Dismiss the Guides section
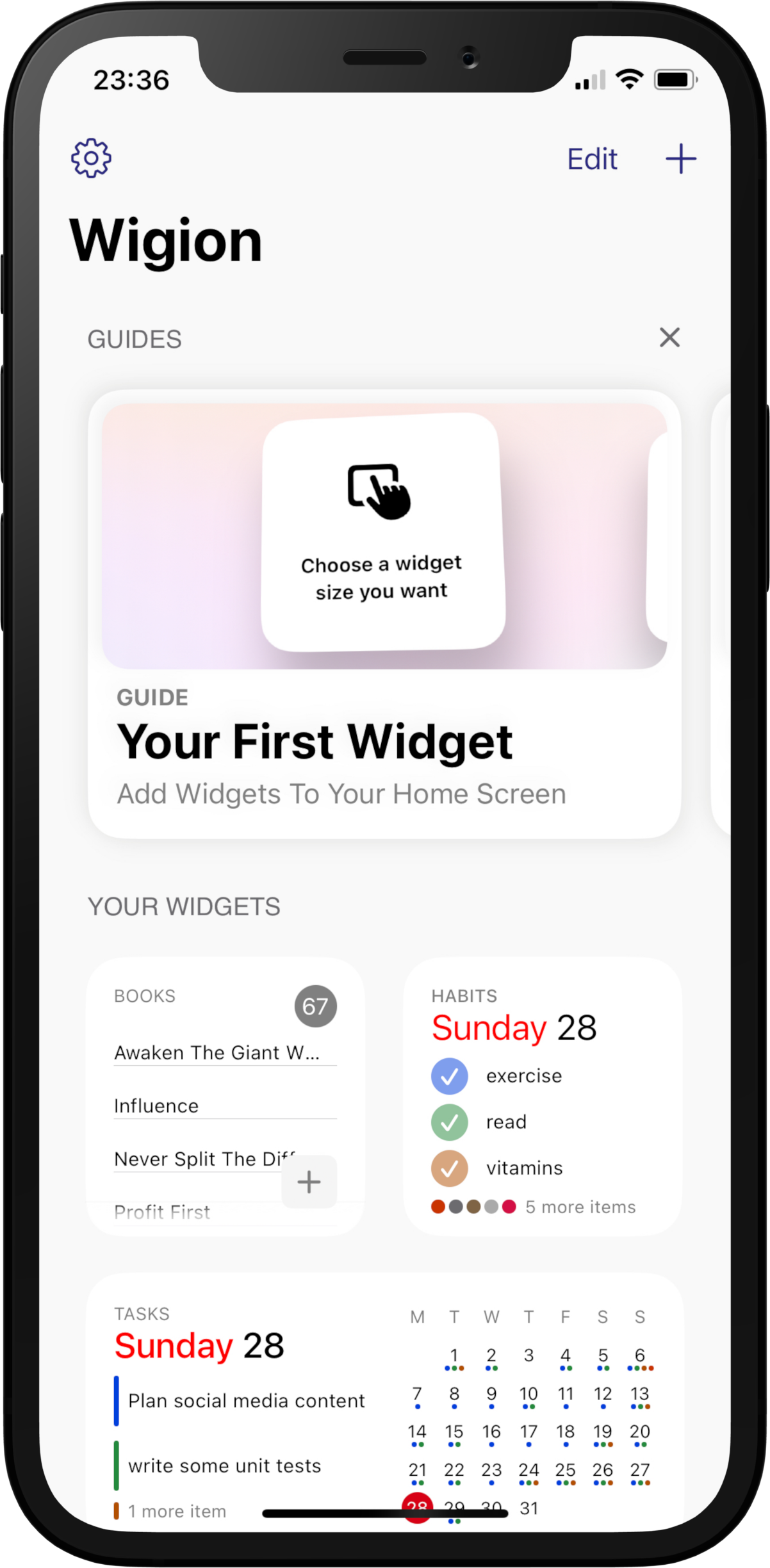Screen dimensions: 770x1568 pos(669,337)
